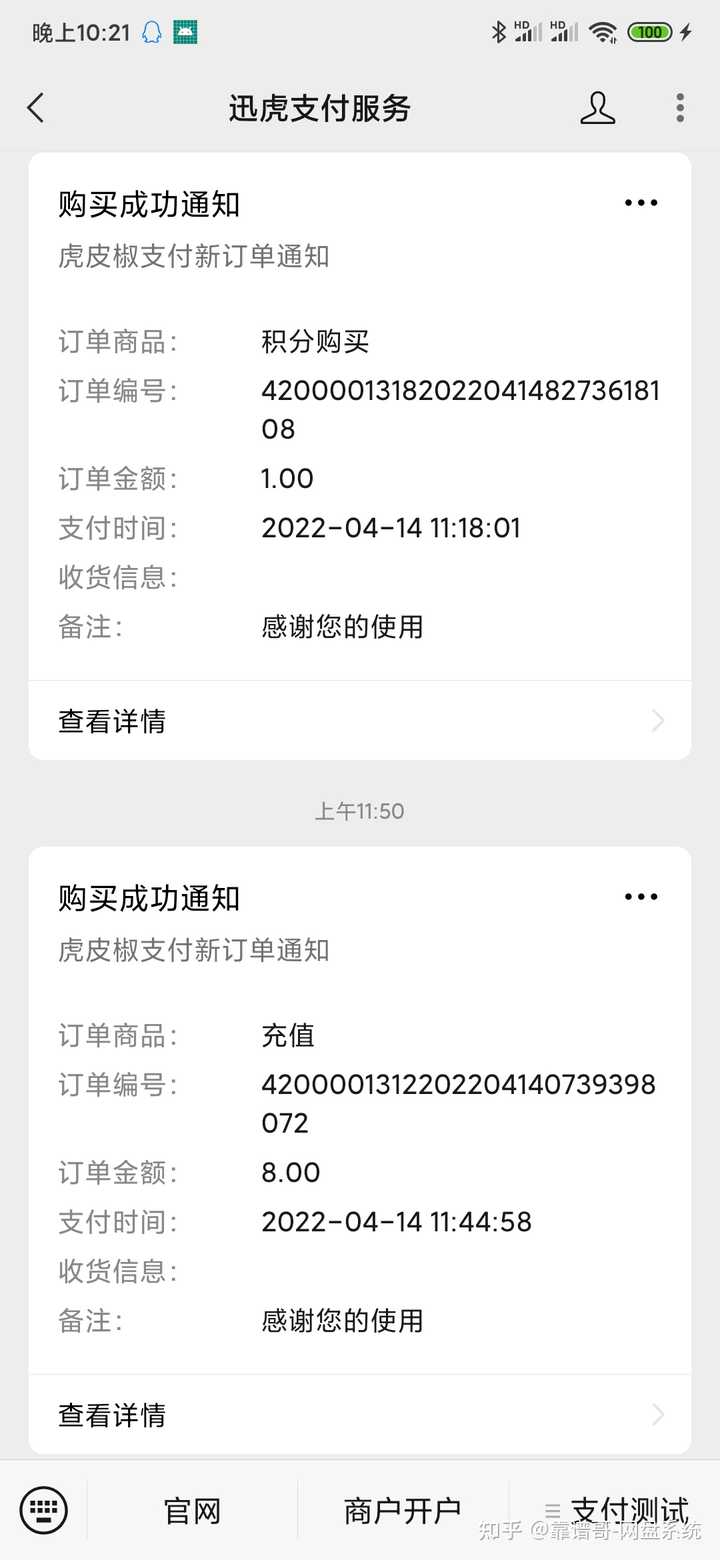Open the 商户开户 menu item

point(402,1510)
